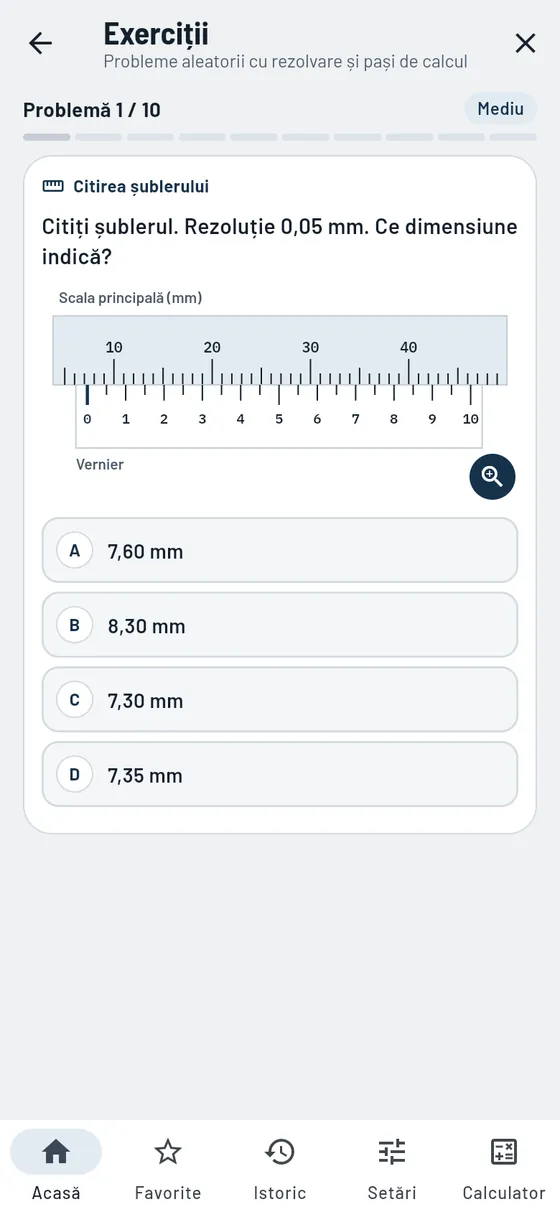
Task: Select answer A 7,60 mm
Action: pos(280,550)
